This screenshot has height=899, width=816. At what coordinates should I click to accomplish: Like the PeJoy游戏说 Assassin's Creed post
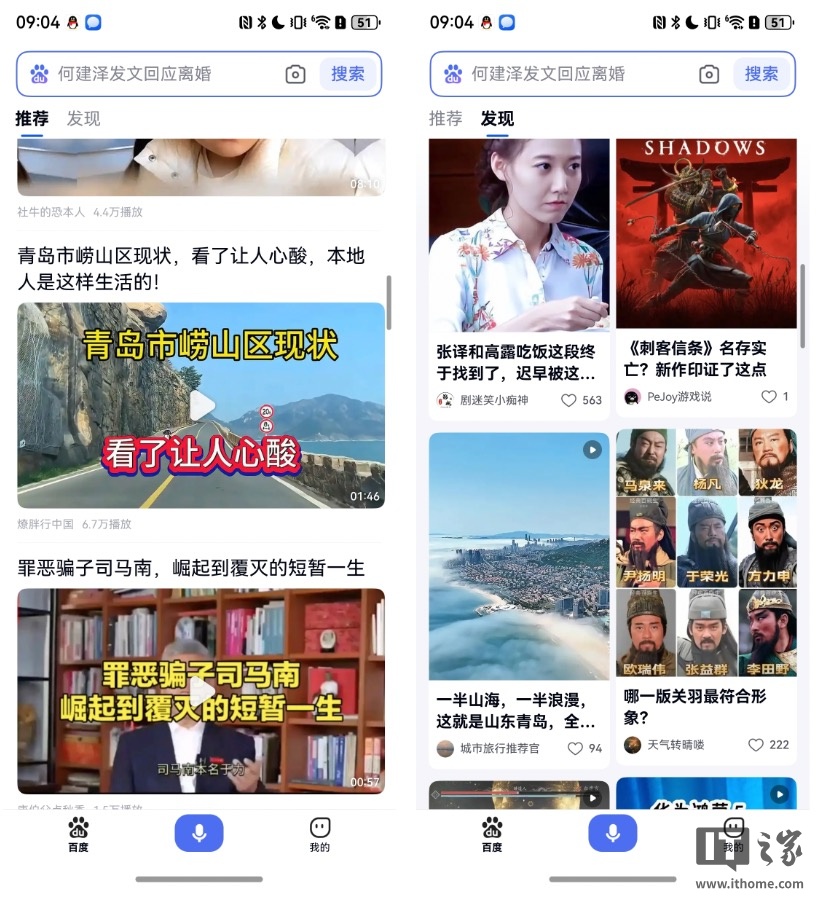point(769,397)
